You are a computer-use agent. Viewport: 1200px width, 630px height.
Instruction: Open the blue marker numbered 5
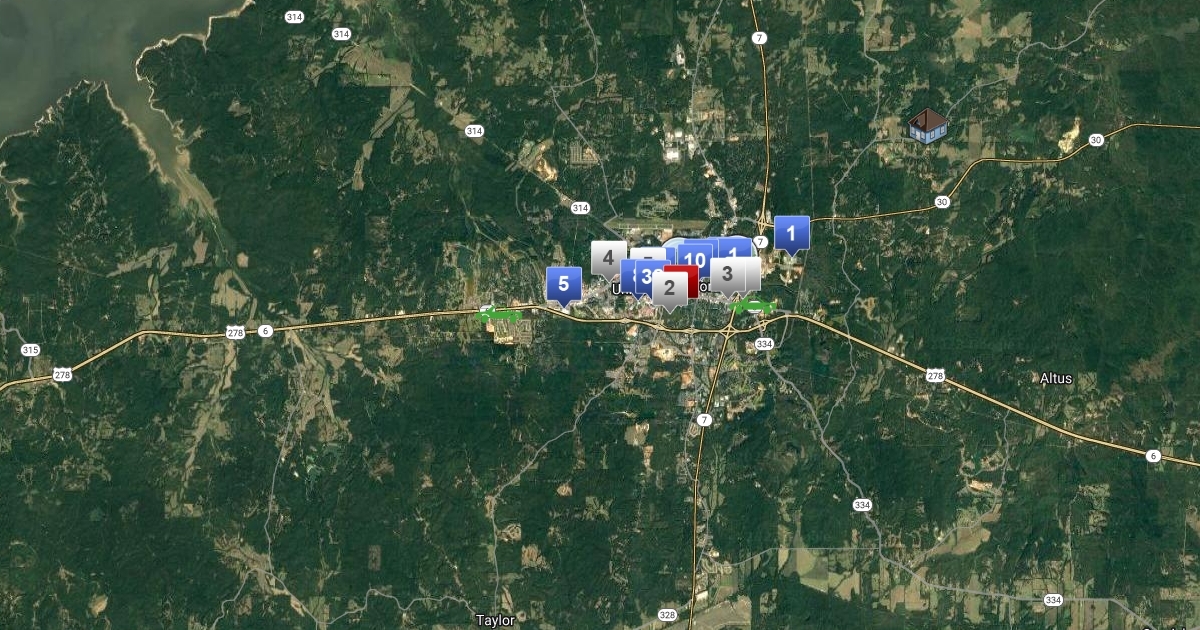563,284
